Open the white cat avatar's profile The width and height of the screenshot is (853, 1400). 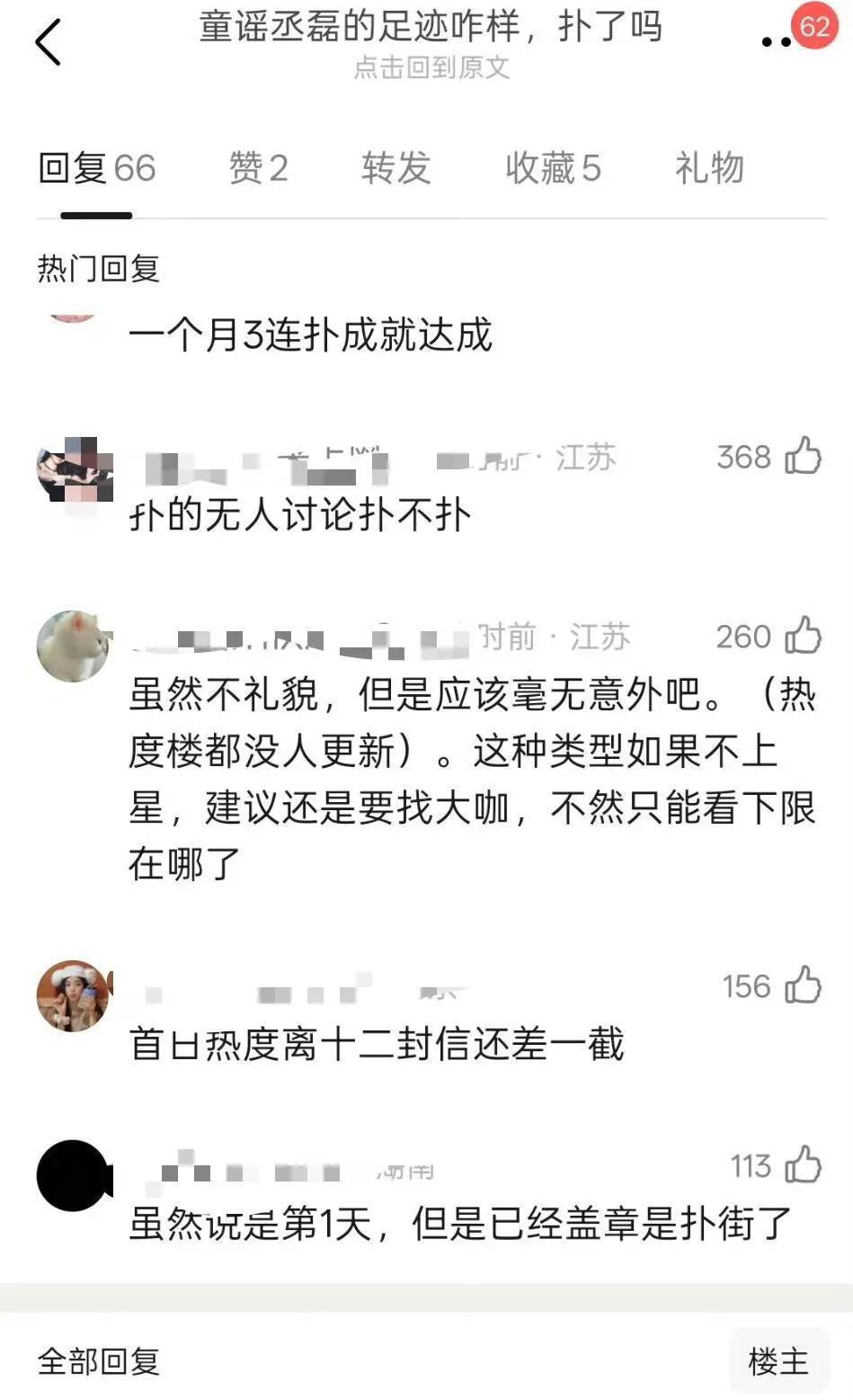73,646
